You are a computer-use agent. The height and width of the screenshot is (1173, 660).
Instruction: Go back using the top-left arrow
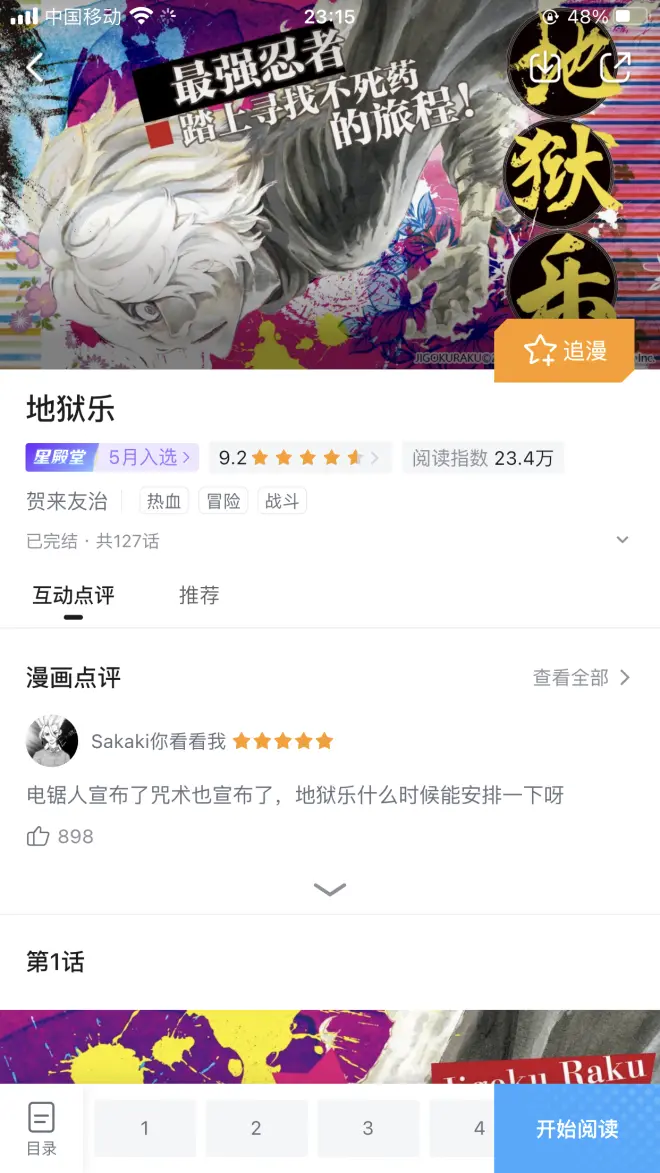point(35,67)
